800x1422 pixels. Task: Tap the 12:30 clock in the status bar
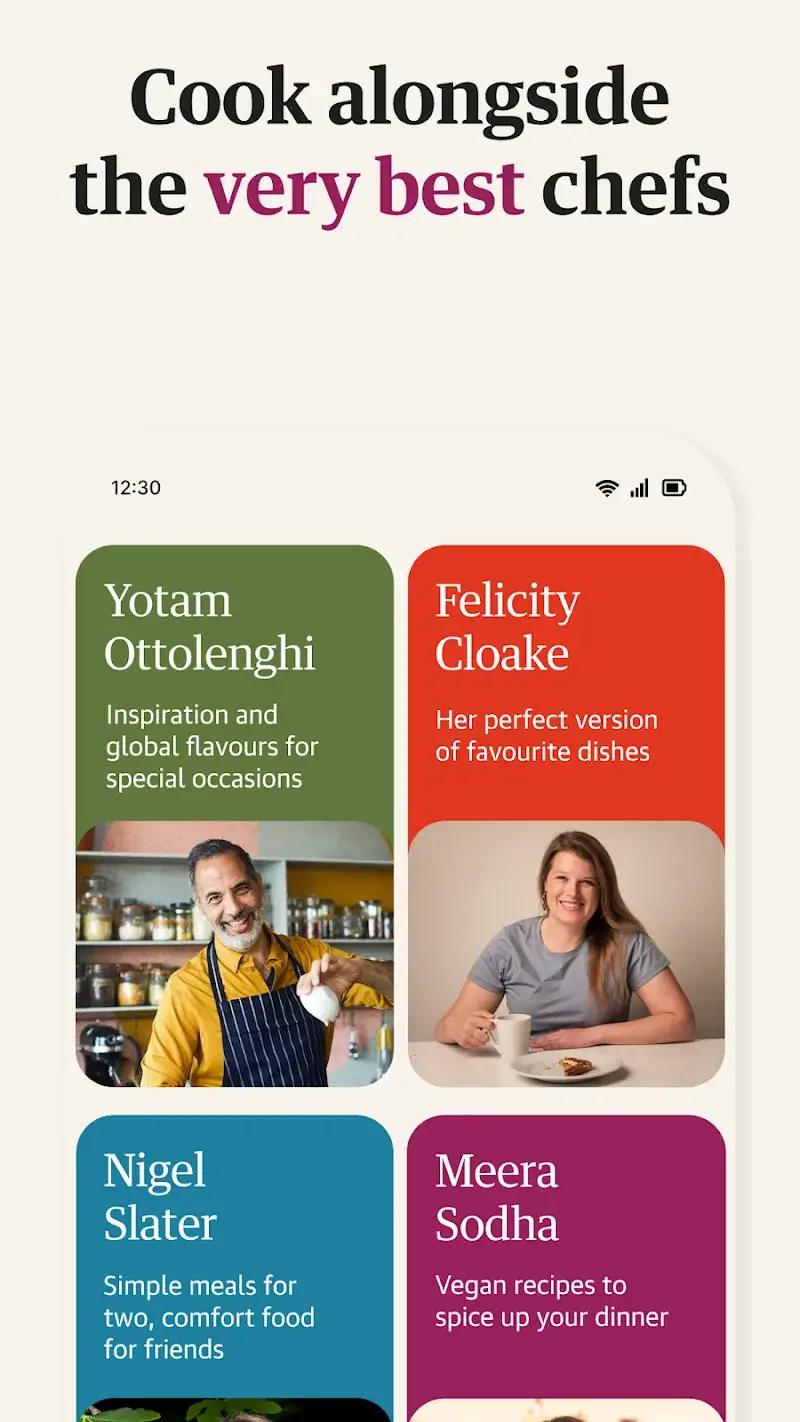pyautogui.click(x=137, y=488)
